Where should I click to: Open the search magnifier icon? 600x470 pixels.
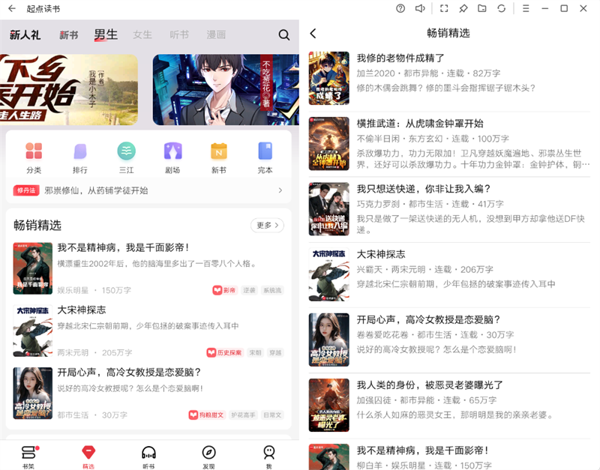pos(284,35)
